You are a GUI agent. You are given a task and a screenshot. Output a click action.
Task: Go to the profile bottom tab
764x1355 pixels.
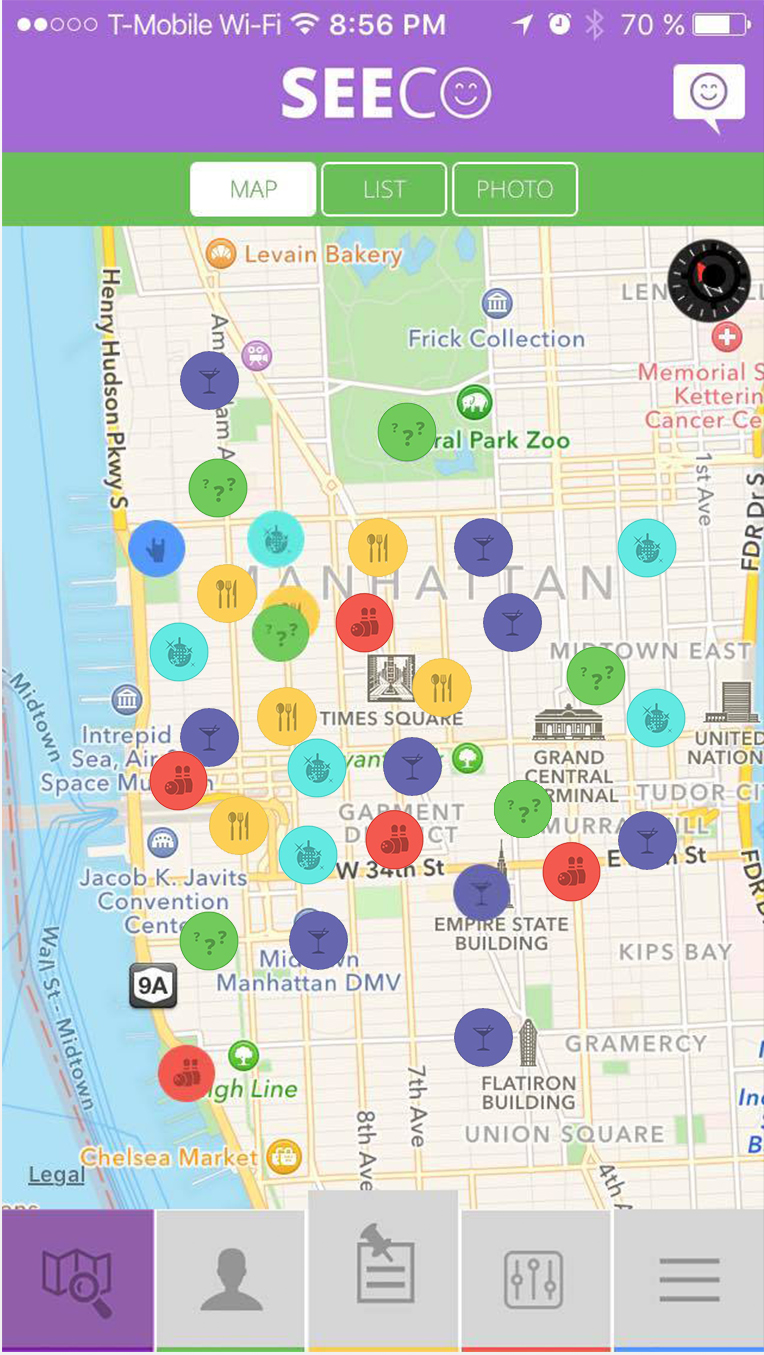pos(231,1280)
